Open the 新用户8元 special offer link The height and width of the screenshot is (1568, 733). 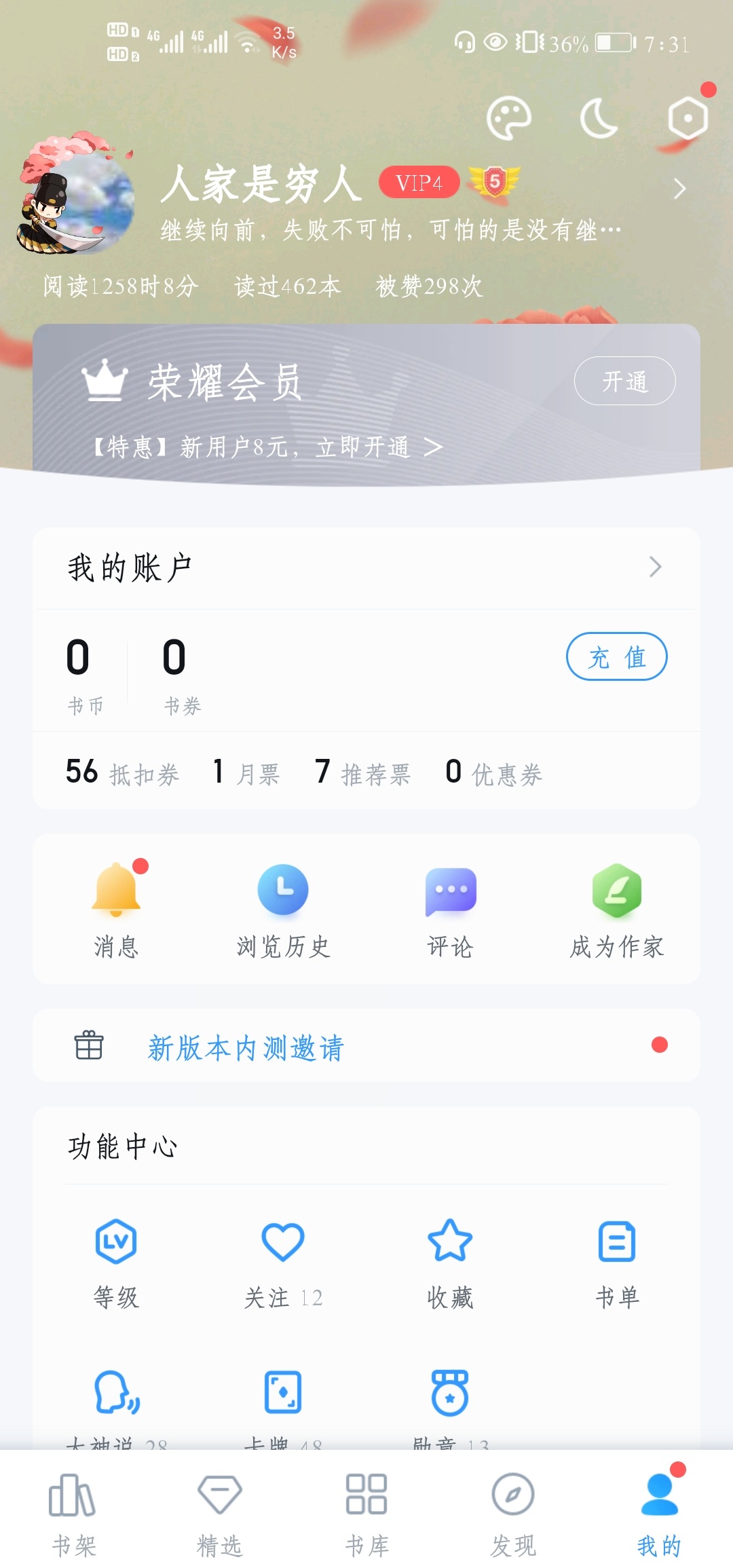[268, 447]
